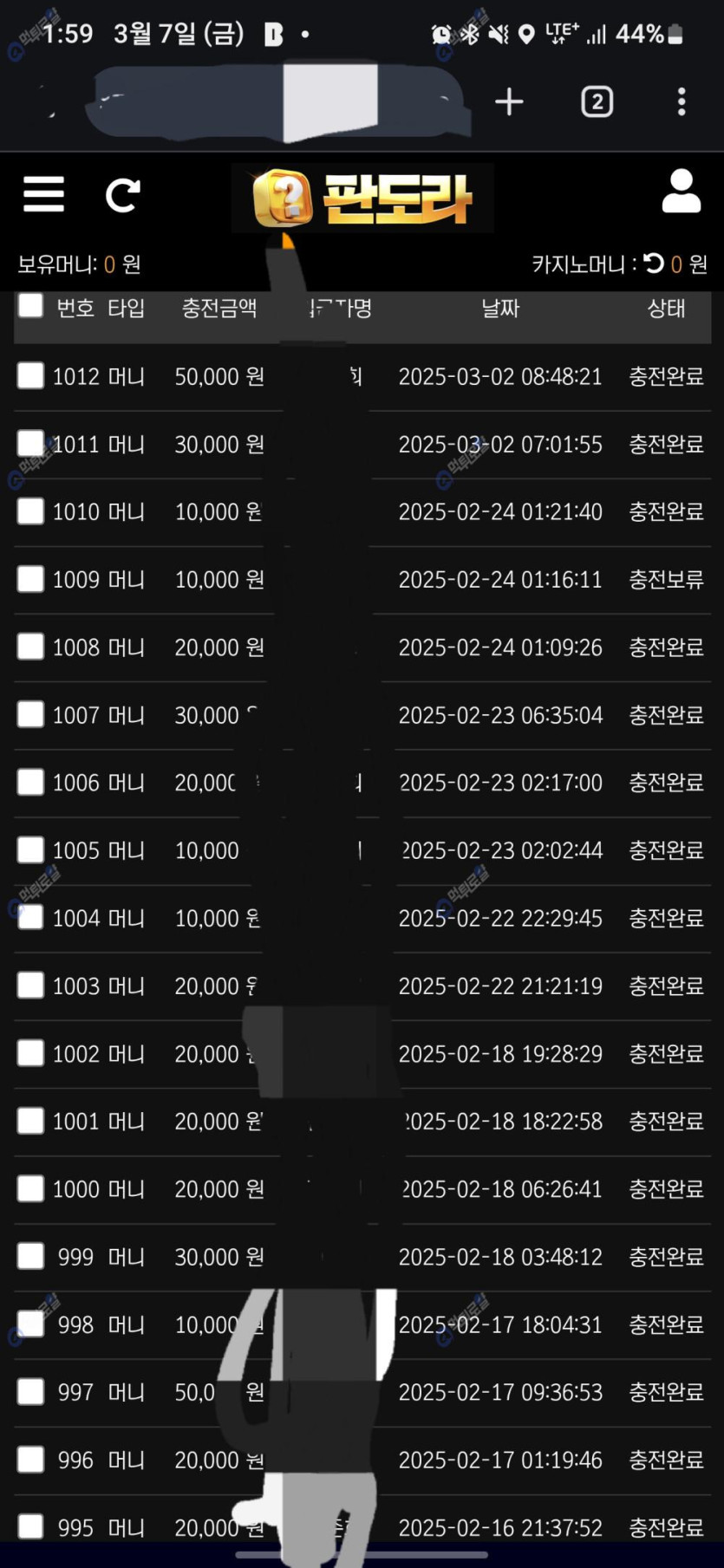Tap the refresh arrow icon
Viewport: 724px width, 1568px height.
(122, 195)
